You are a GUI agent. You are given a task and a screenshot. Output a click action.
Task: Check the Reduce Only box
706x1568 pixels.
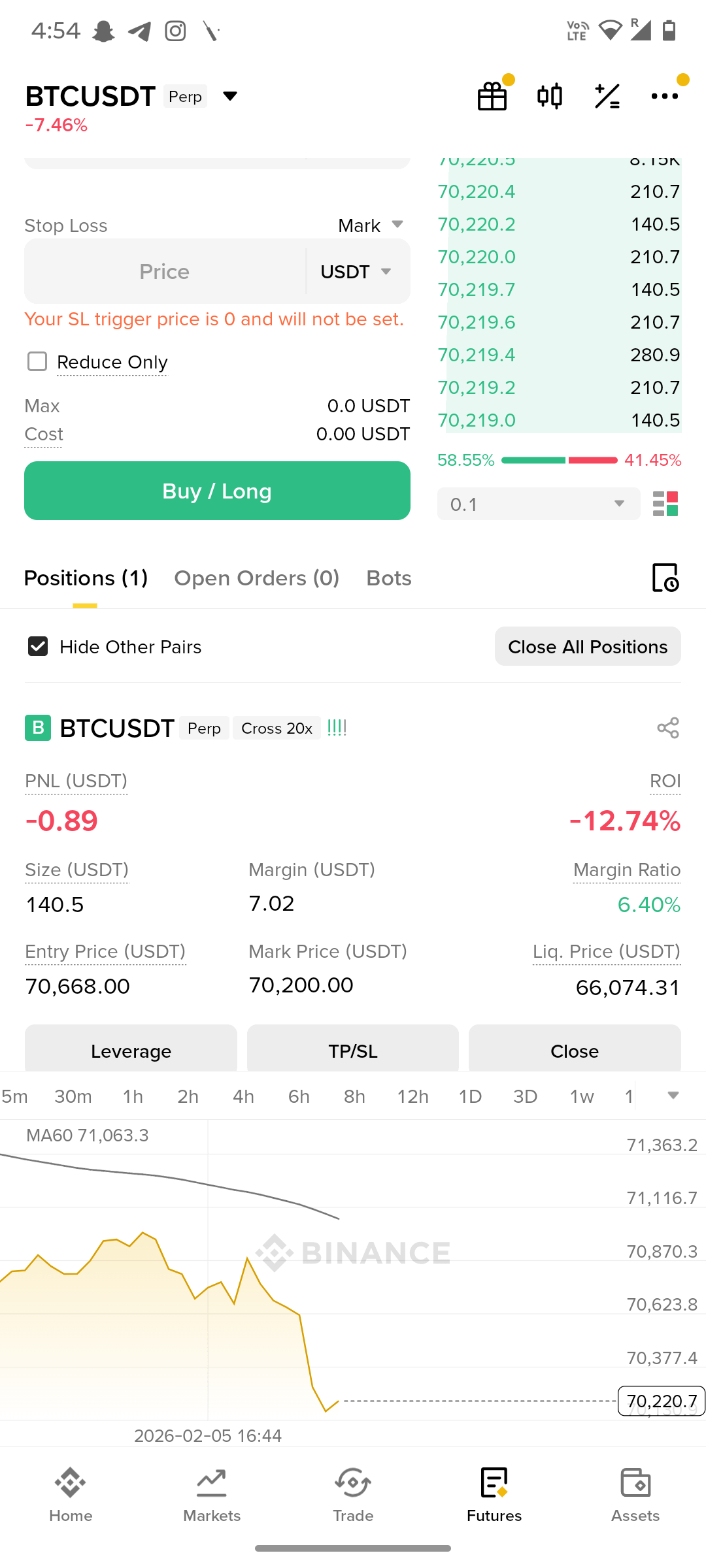37,361
